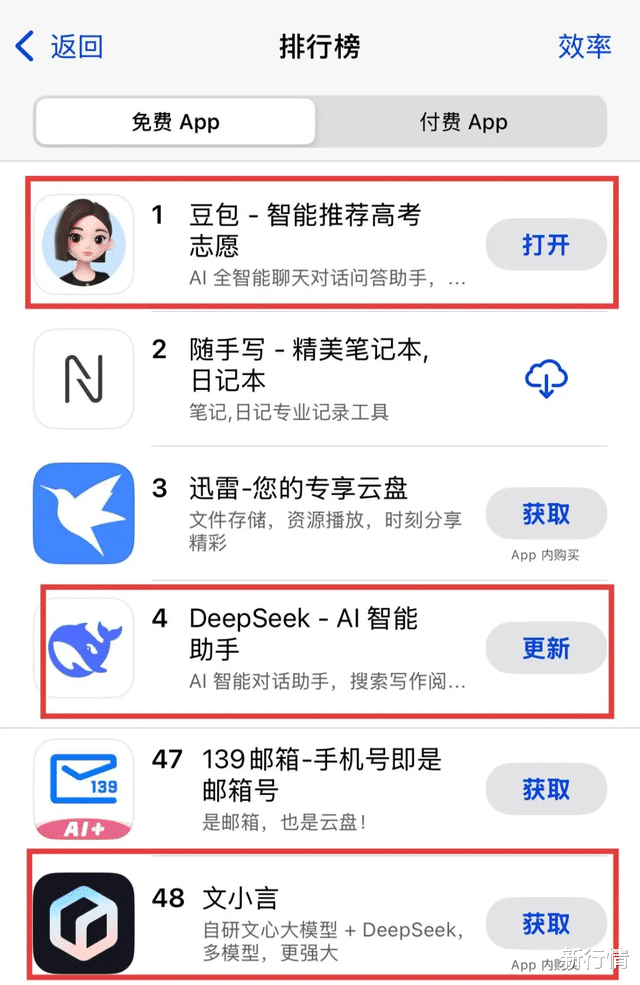Go back via 返回
The height and width of the screenshot is (985, 640).
pyautogui.click(x=60, y=46)
